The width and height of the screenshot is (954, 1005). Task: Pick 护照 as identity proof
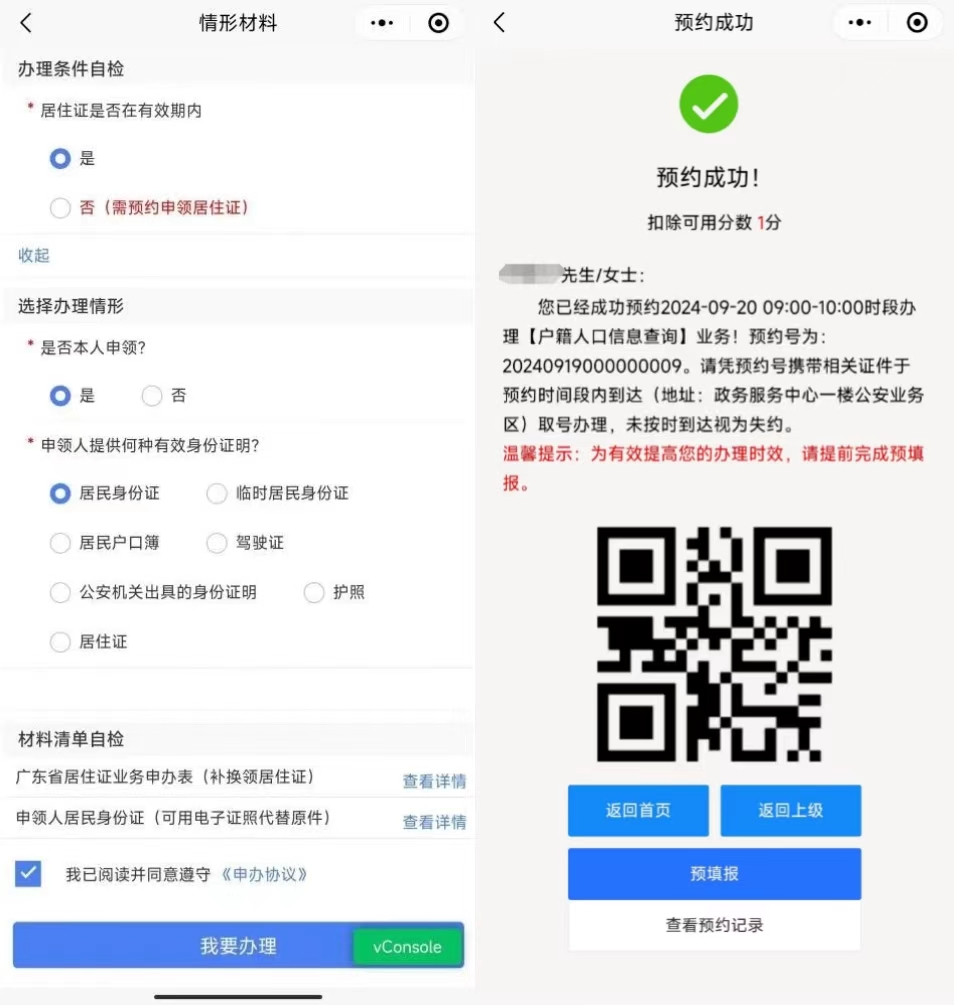pos(314,592)
